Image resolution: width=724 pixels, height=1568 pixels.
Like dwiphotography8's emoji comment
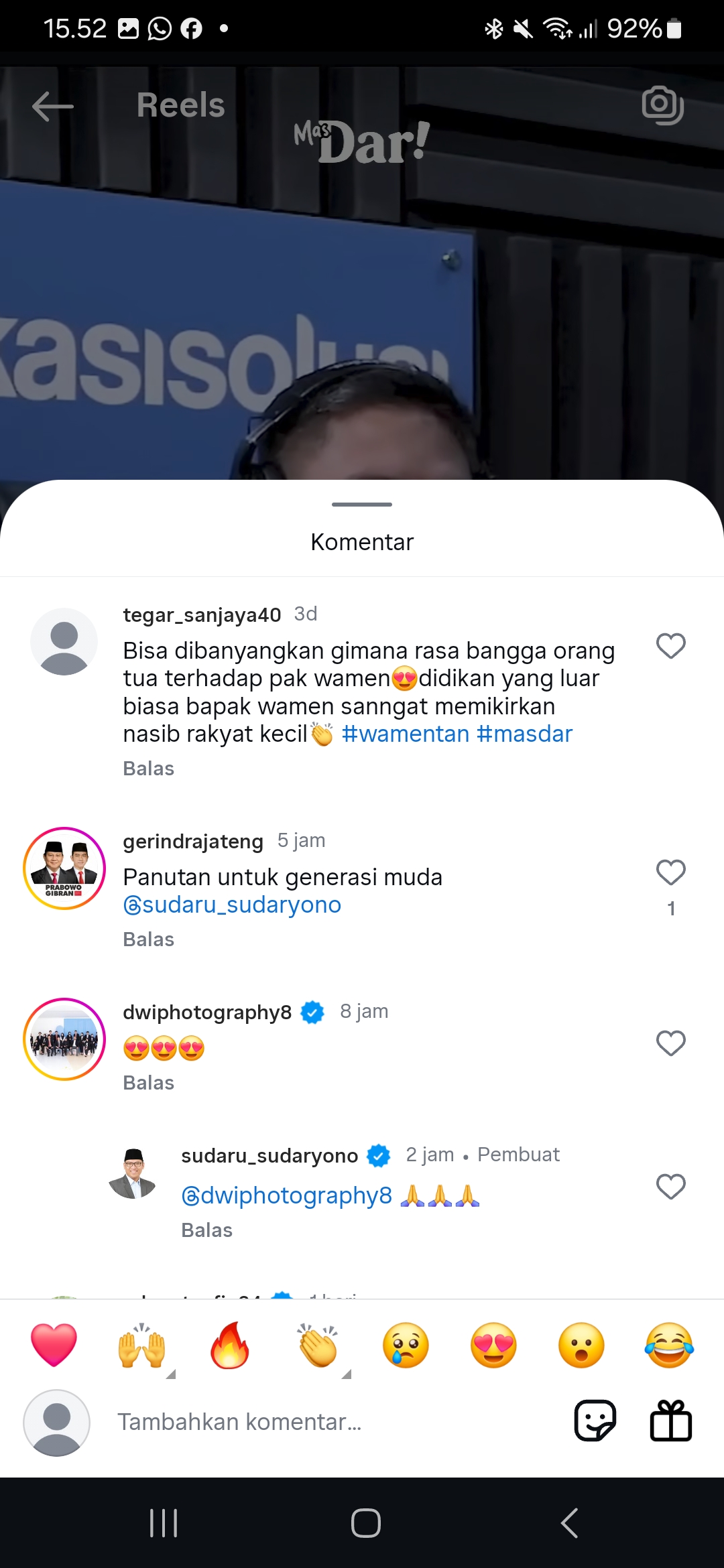(671, 1043)
